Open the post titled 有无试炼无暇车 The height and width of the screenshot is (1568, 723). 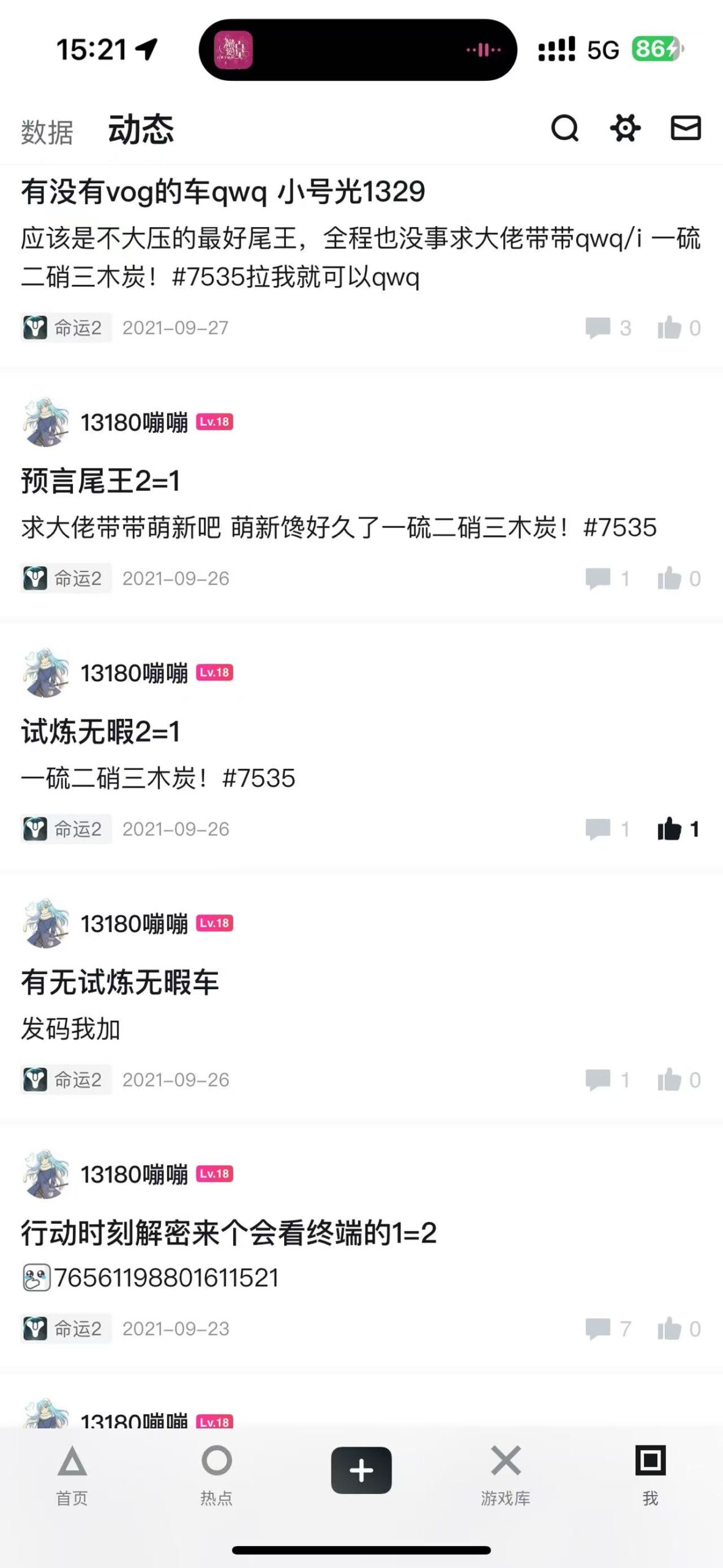coord(120,982)
